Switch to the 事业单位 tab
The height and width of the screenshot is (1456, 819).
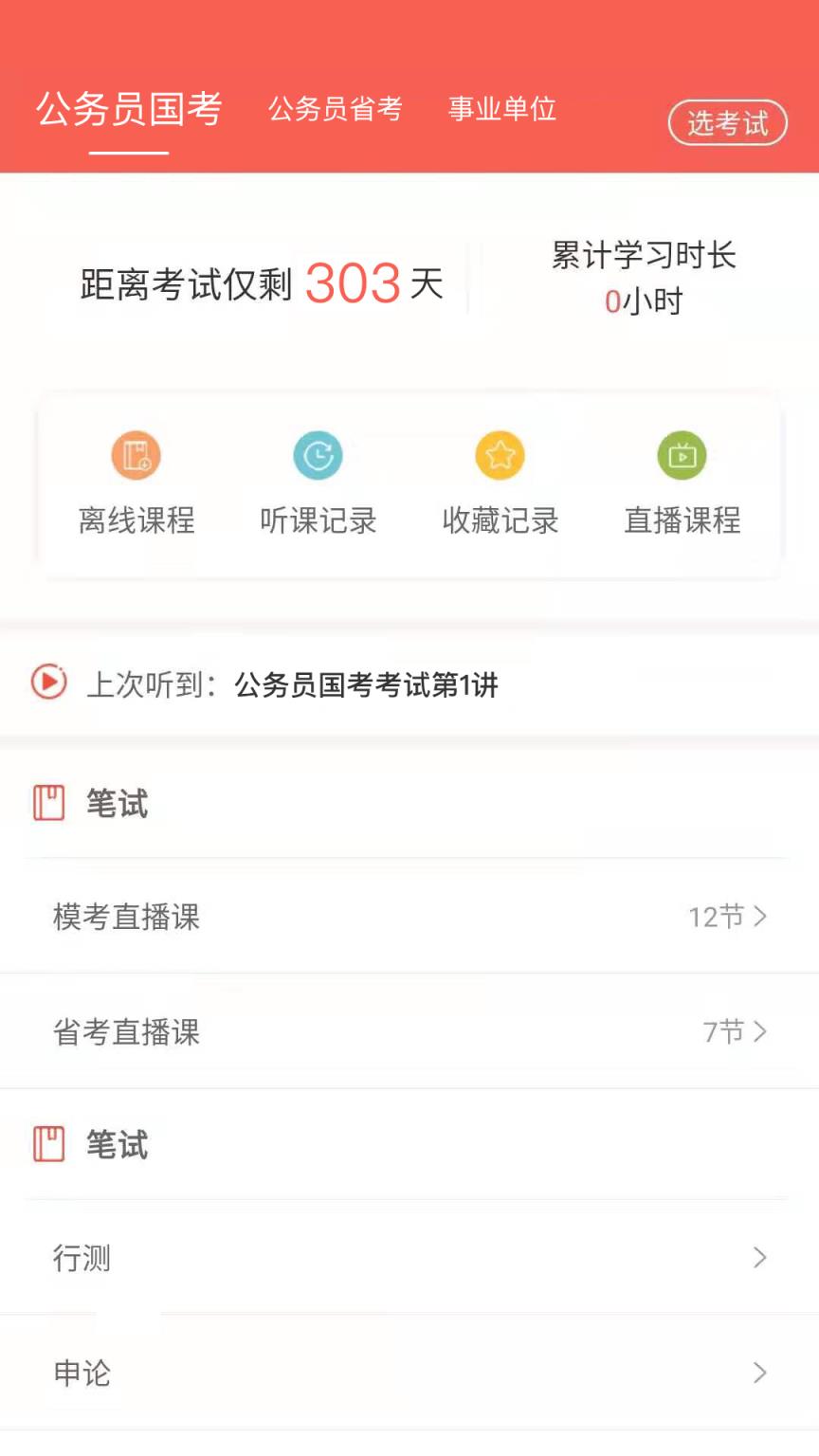[503, 110]
